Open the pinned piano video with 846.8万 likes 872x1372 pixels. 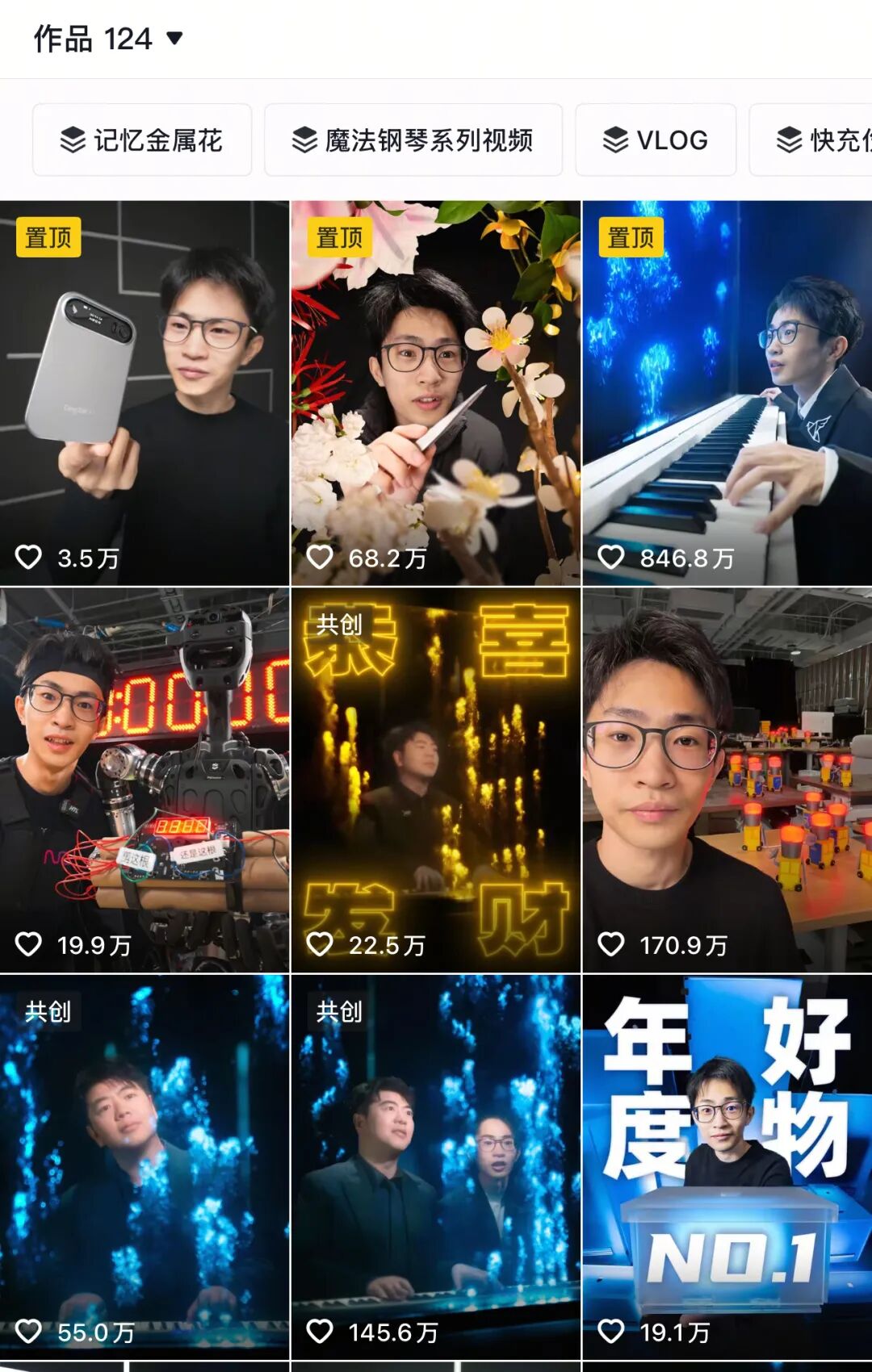727,393
